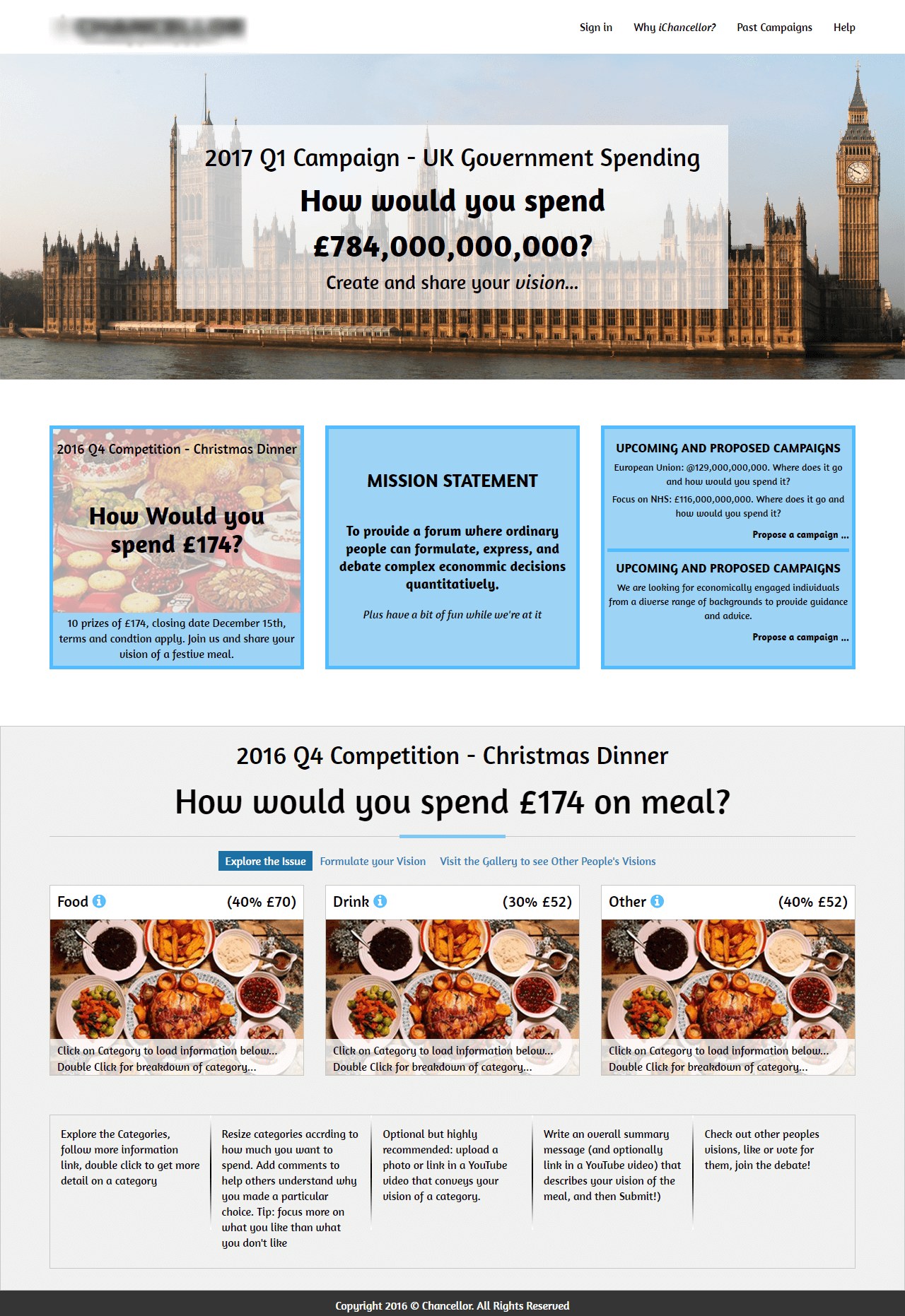Screen dimensions: 905x1316
Task: Open the Christmas Dinner competition card
Action: click(177, 530)
